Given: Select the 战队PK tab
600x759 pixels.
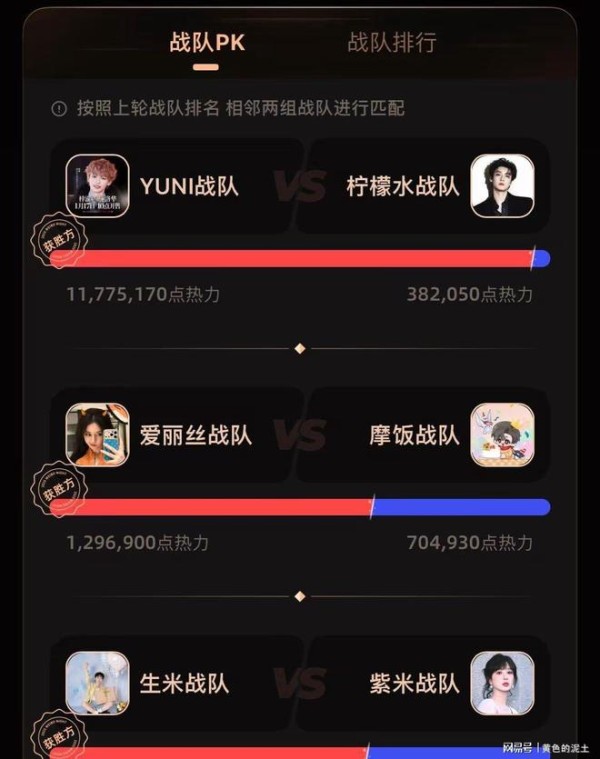Looking at the screenshot, I should coord(207,43).
